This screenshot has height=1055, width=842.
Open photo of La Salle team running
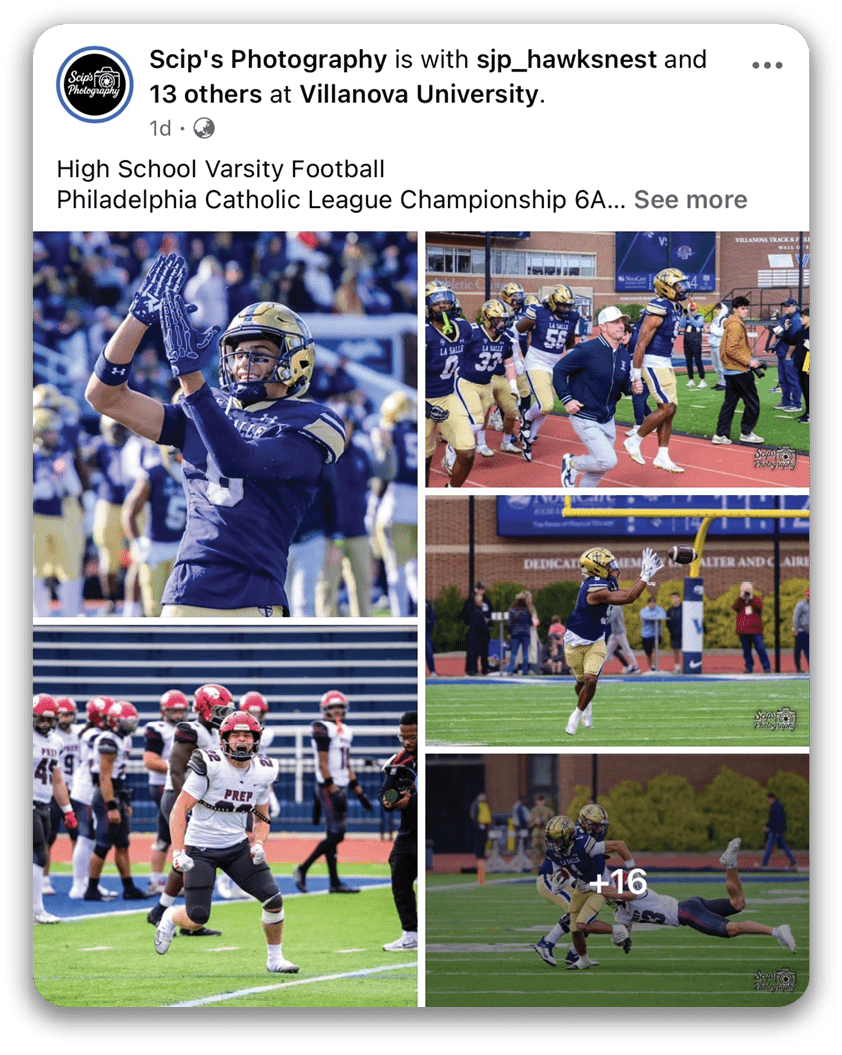coord(617,360)
